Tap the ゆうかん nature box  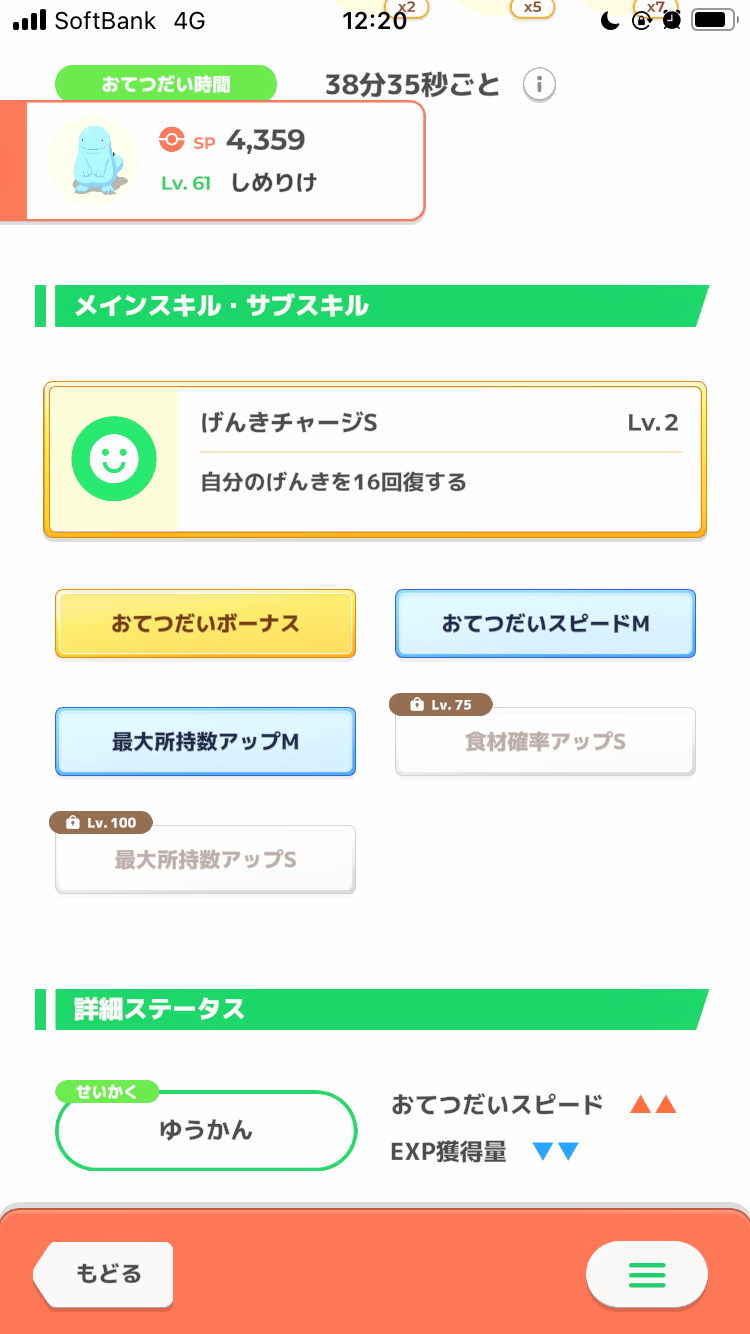pyautogui.click(x=206, y=1130)
